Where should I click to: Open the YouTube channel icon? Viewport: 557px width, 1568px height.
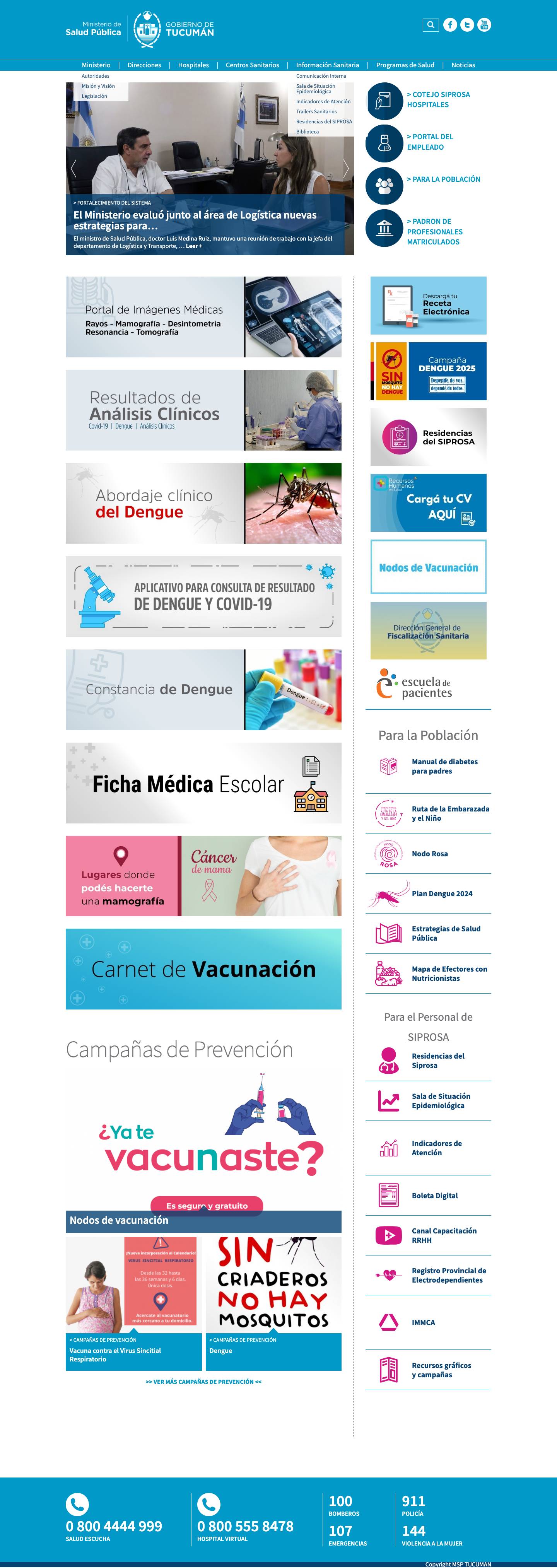click(x=484, y=24)
